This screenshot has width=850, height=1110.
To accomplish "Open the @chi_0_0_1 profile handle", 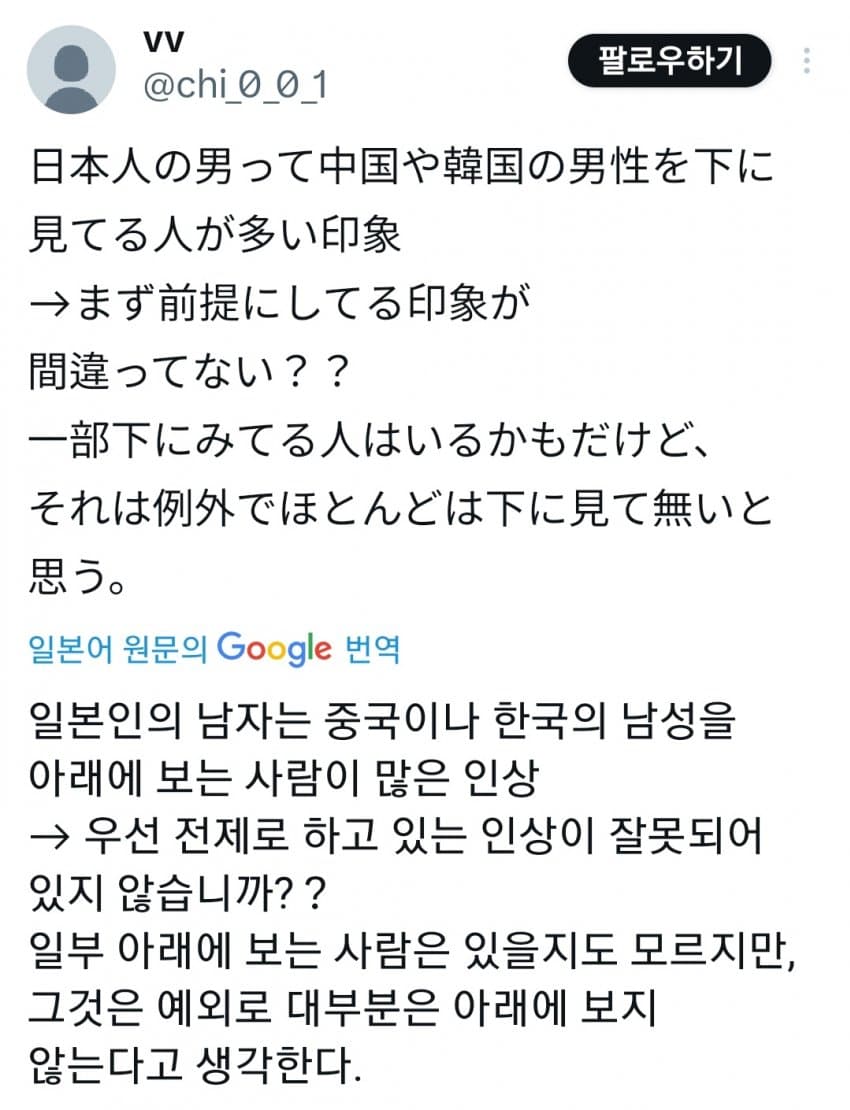I will pyautogui.click(x=236, y=86).
